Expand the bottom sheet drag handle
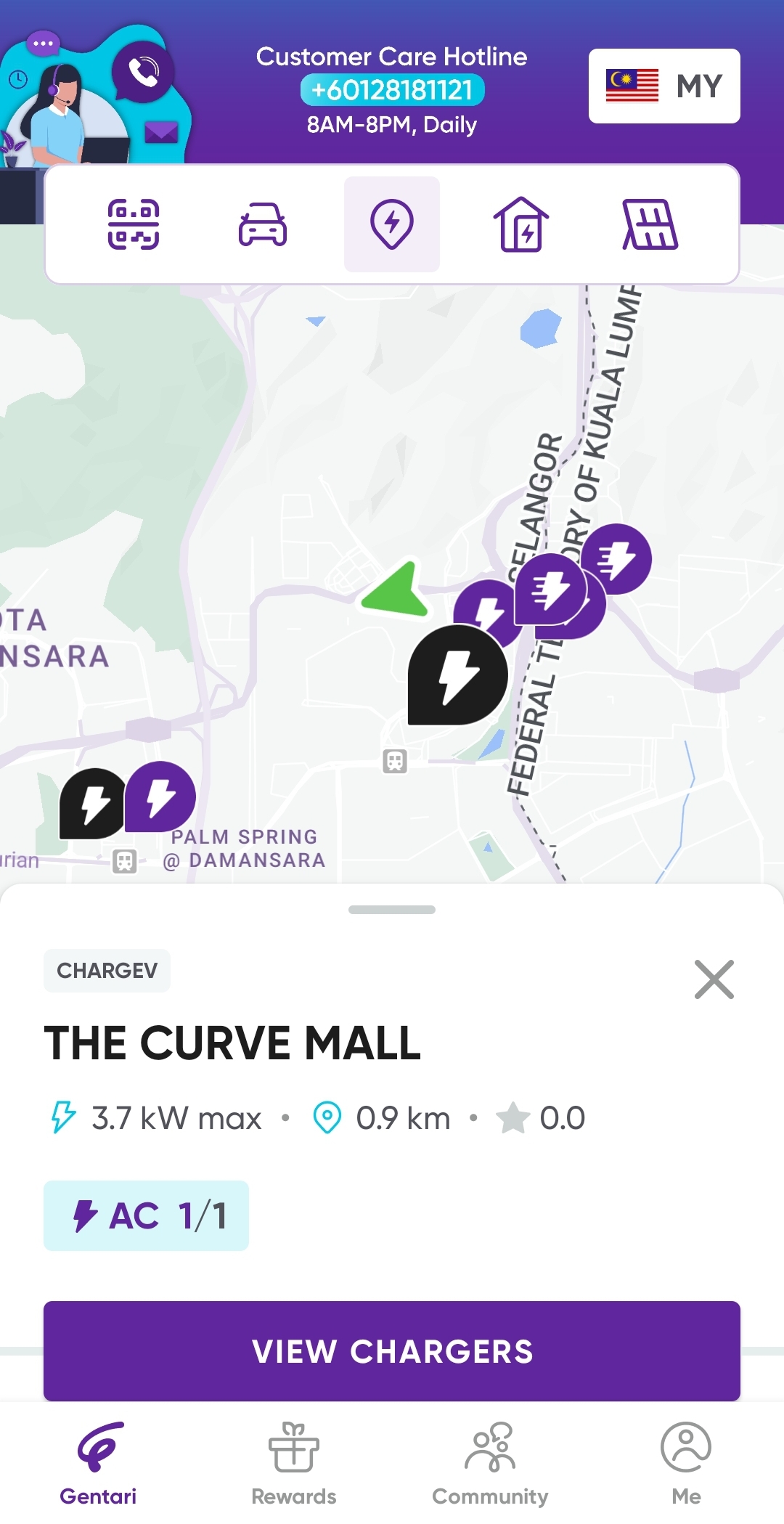The width and height of the screenshot is (784, 1524). (x=392, y=910)
